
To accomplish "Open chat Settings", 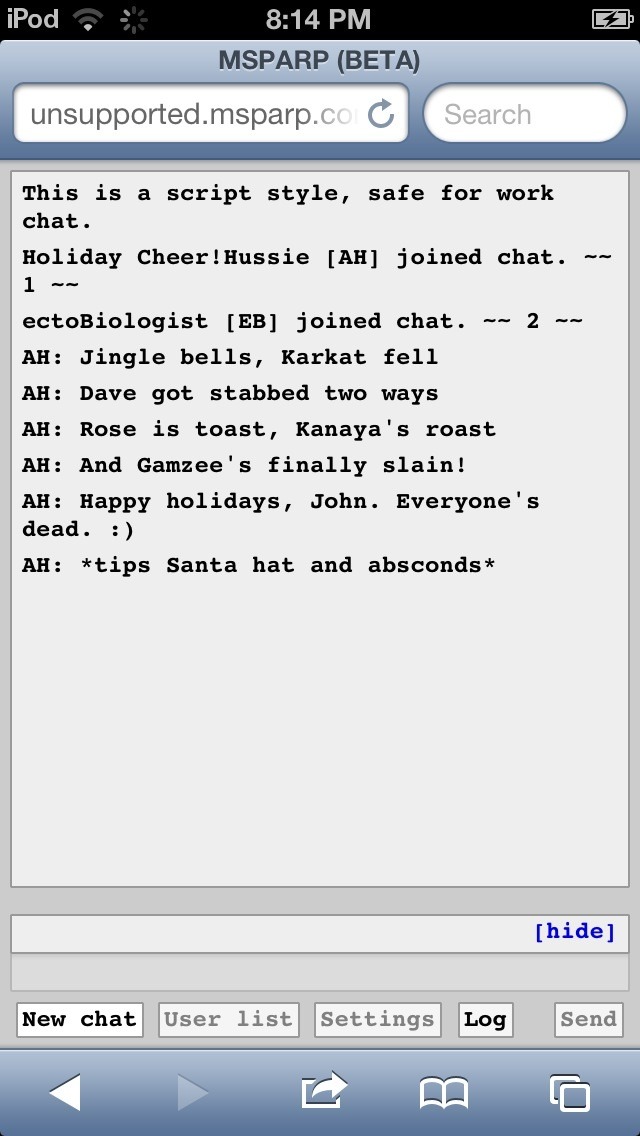I will (378, 1019).
